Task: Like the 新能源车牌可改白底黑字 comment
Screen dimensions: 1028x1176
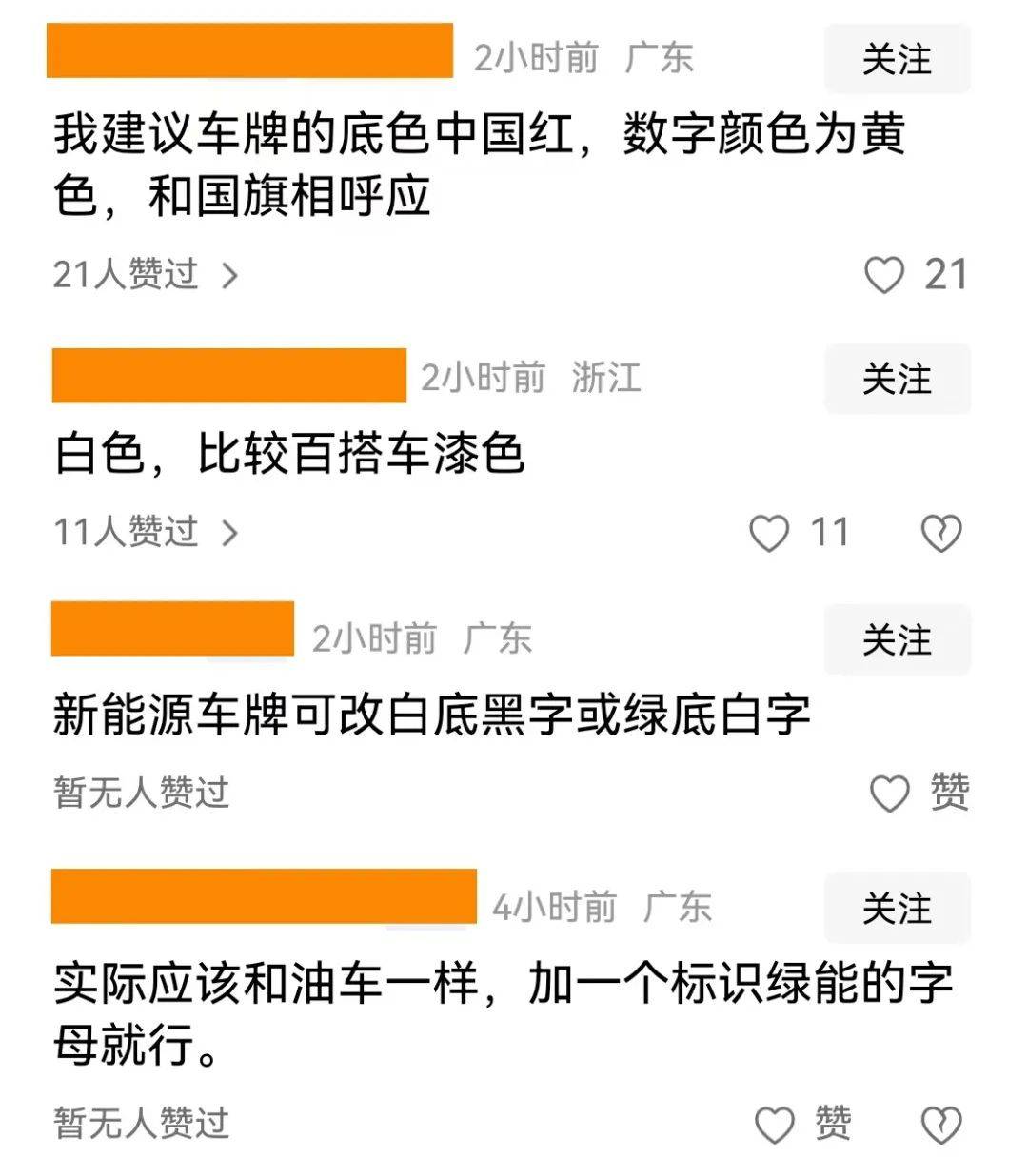Action: tap(891, 793)
